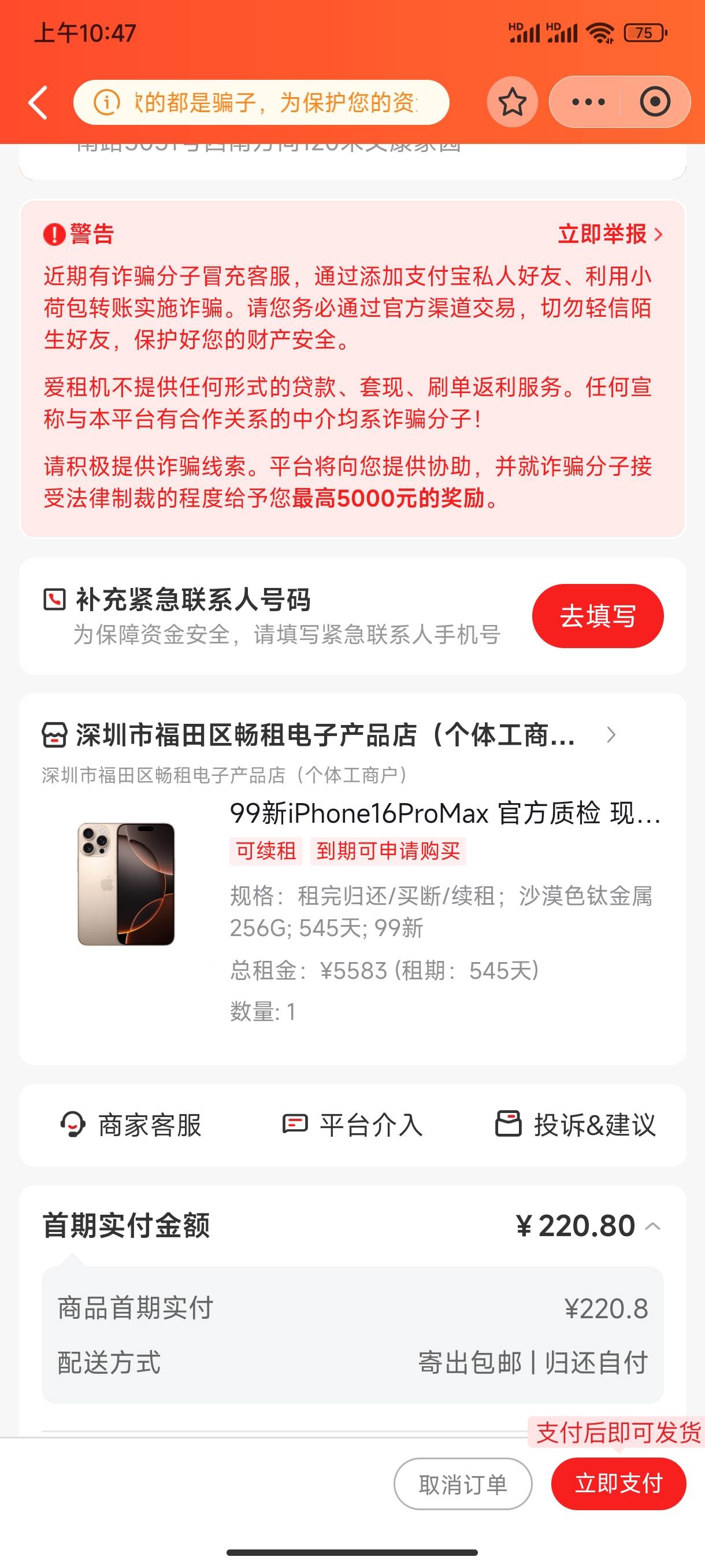
Task: Tap 立即支付 to pay now
Action: (x=619, y=1484)
